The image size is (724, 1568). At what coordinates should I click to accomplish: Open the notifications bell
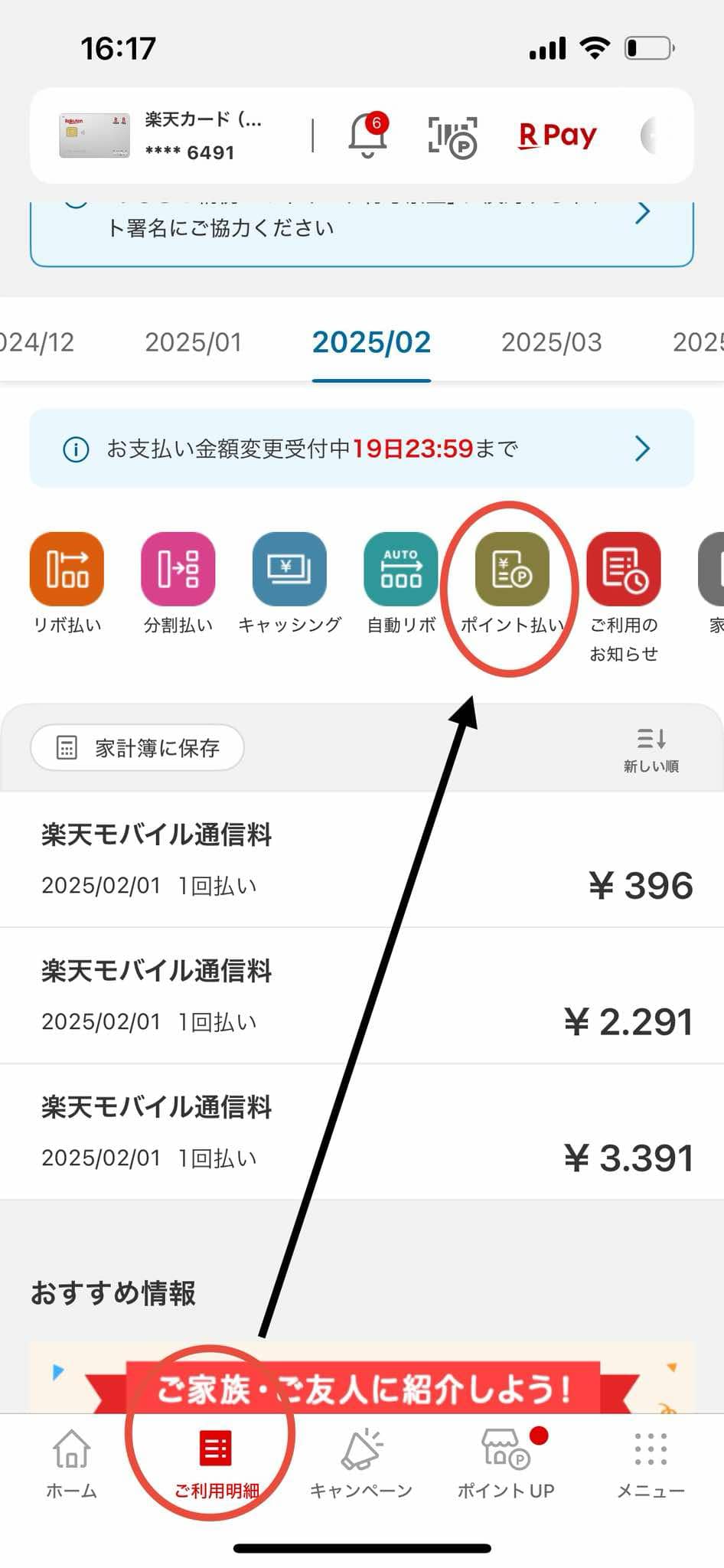pyautogui.click(x=367, y=136)
